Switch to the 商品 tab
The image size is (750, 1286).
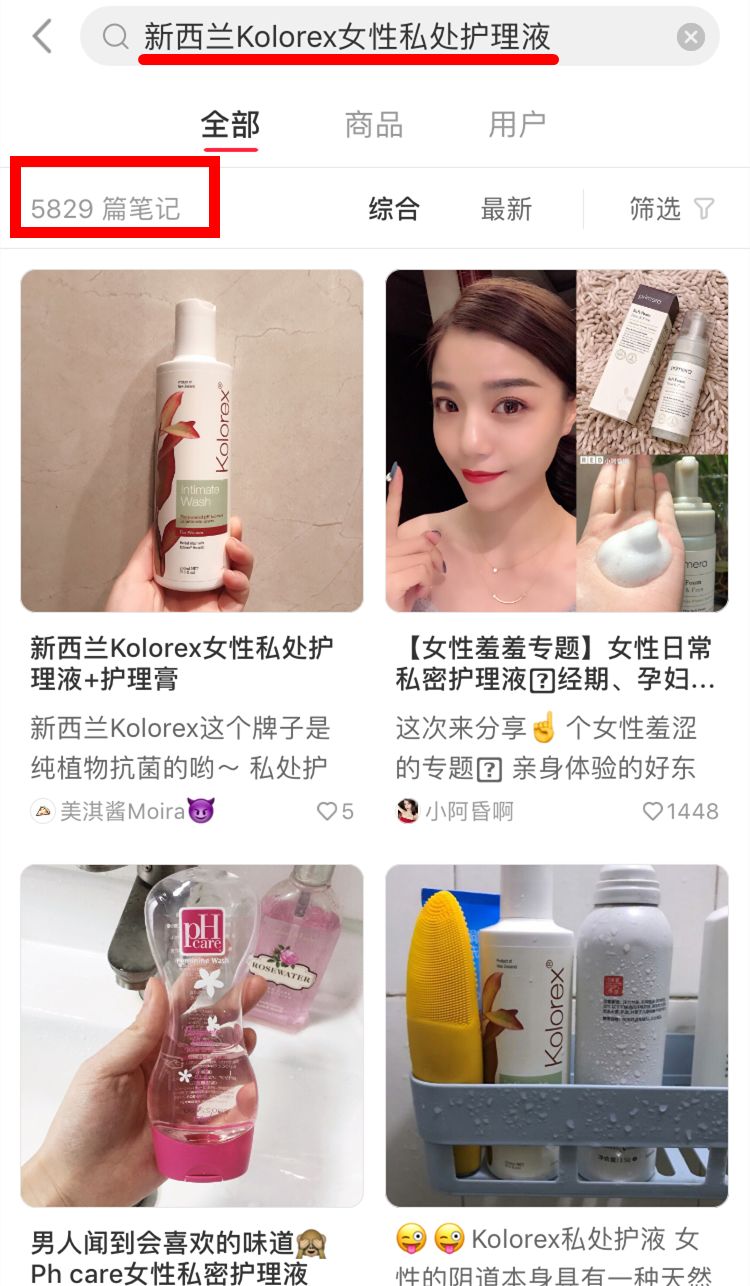(372, 122)
